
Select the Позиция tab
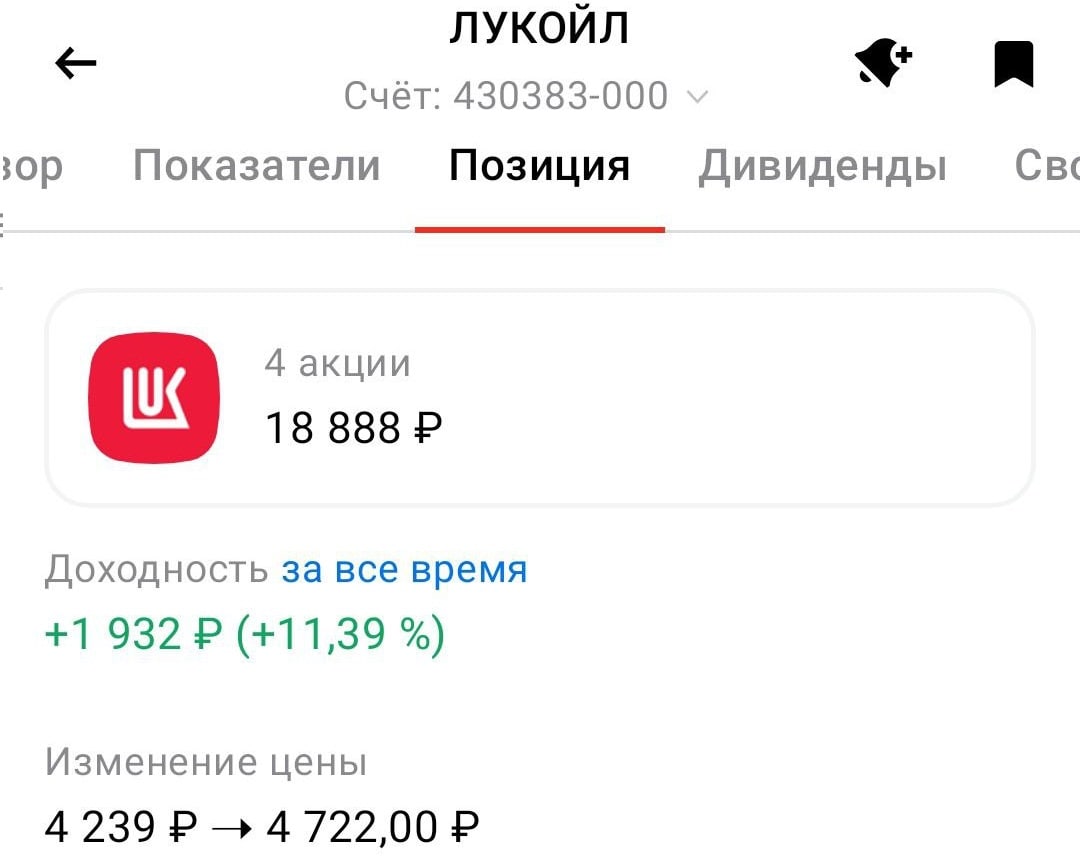539,166
